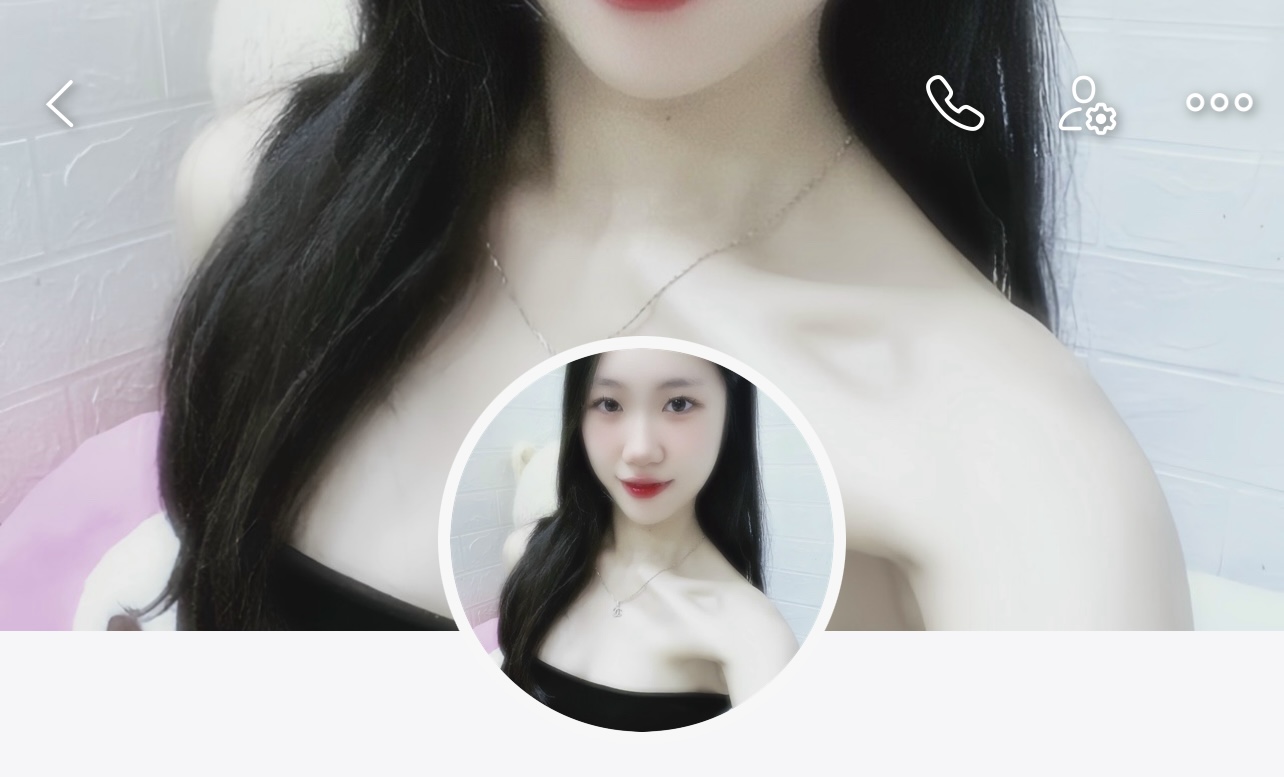This screenshot has width=1284, height=777.
Task: Start a voice call with this contact
Action: click(954, 103)
